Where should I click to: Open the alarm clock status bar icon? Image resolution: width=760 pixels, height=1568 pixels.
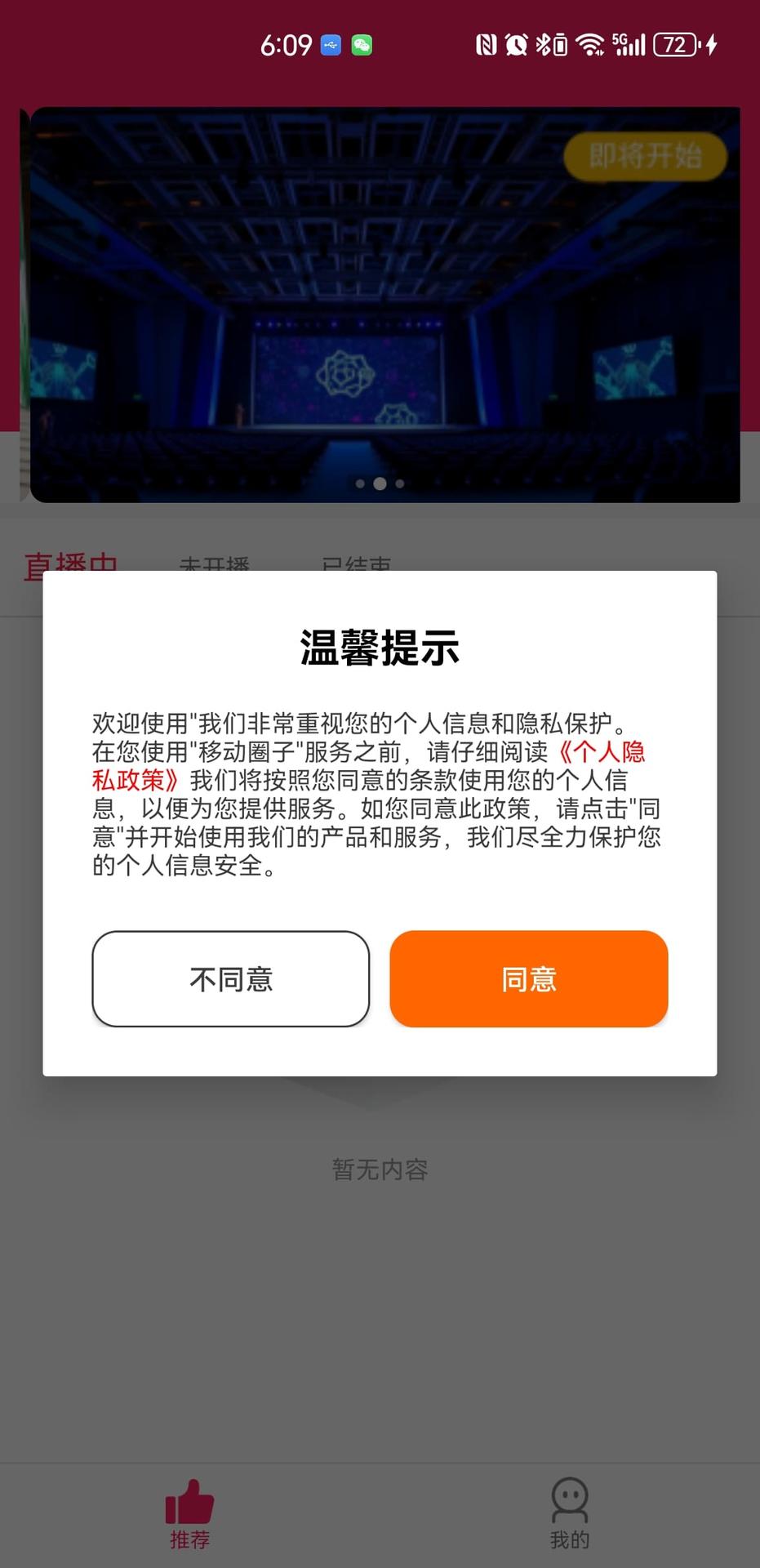coord(516,47)
